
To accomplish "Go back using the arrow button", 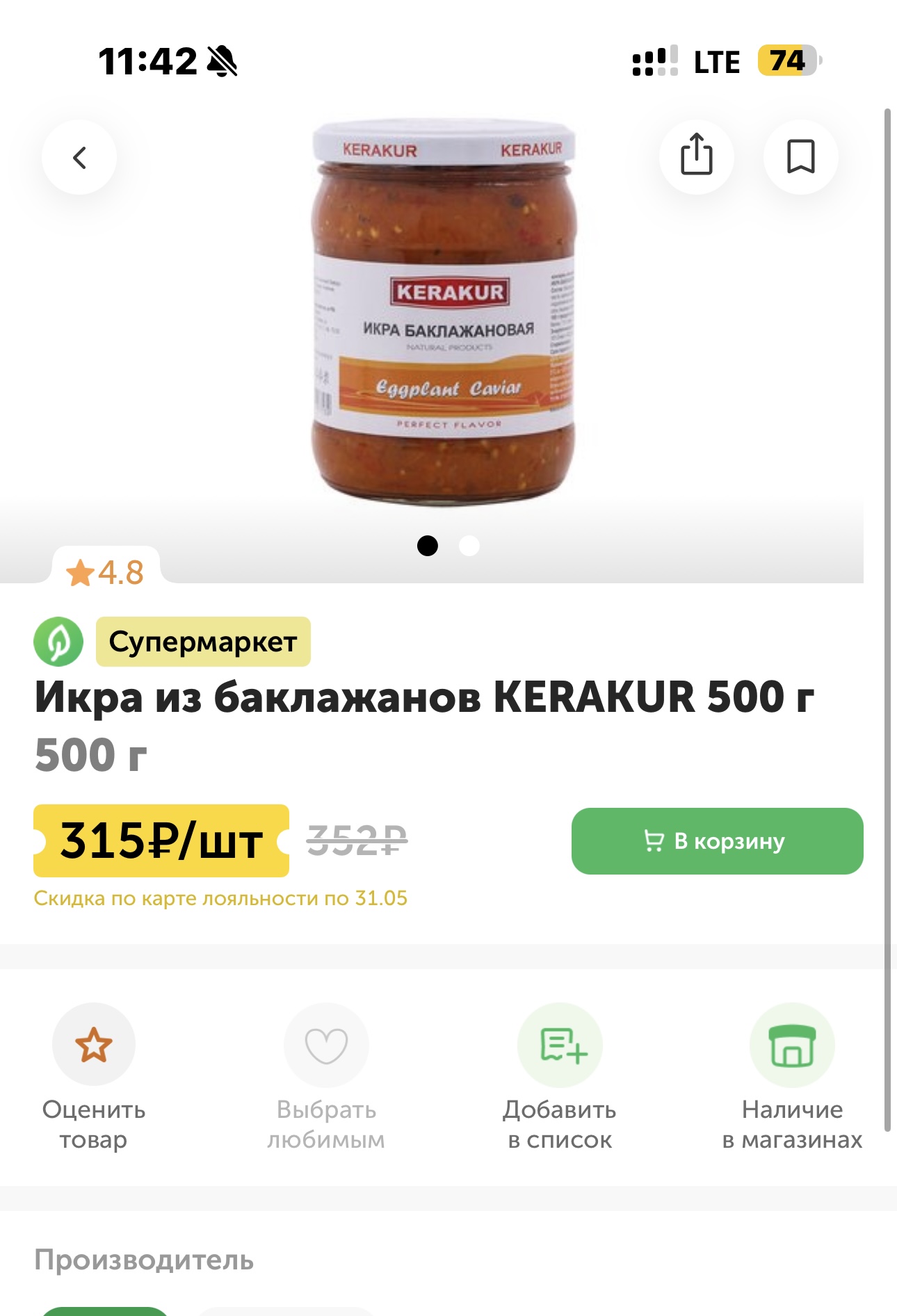I will click(79, 157).
